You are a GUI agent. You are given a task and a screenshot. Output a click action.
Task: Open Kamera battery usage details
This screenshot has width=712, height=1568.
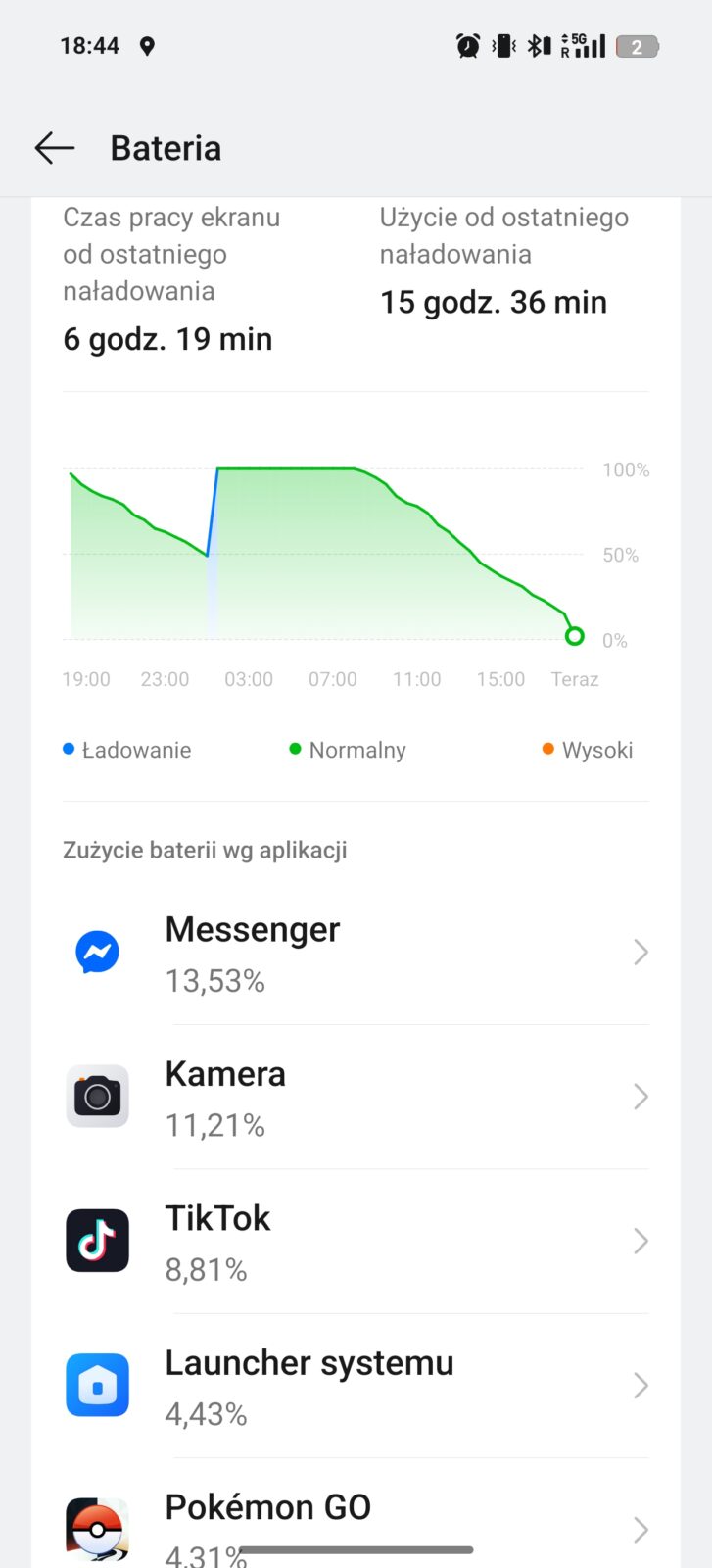(356, 1097)
